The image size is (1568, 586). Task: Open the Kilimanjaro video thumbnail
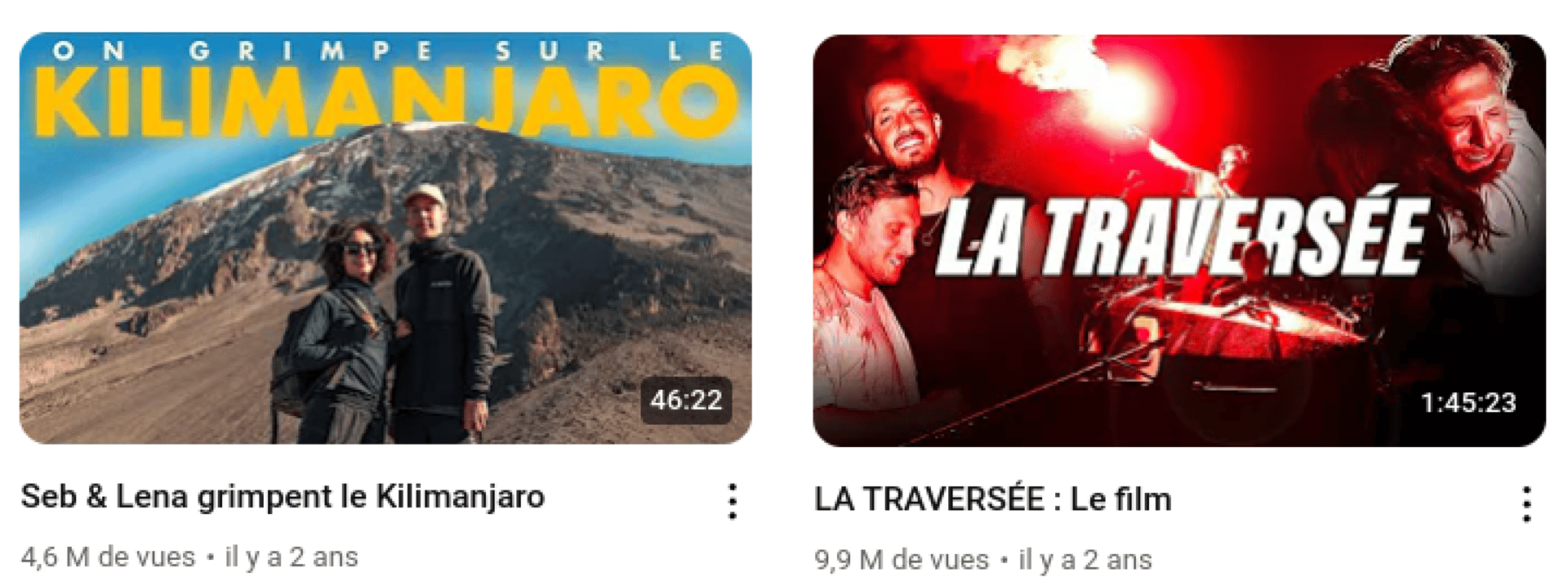pos(385,239)
